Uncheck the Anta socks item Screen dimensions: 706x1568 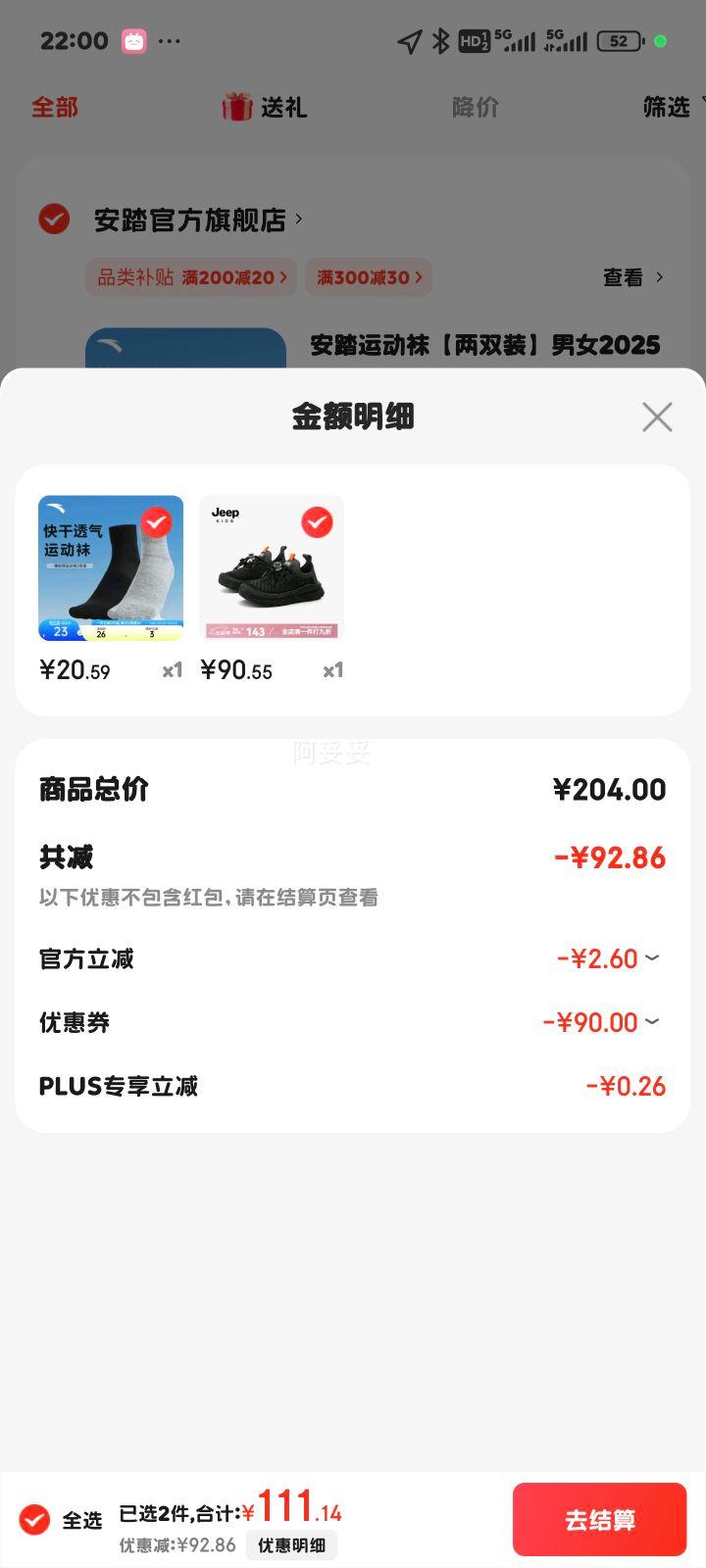156,522
